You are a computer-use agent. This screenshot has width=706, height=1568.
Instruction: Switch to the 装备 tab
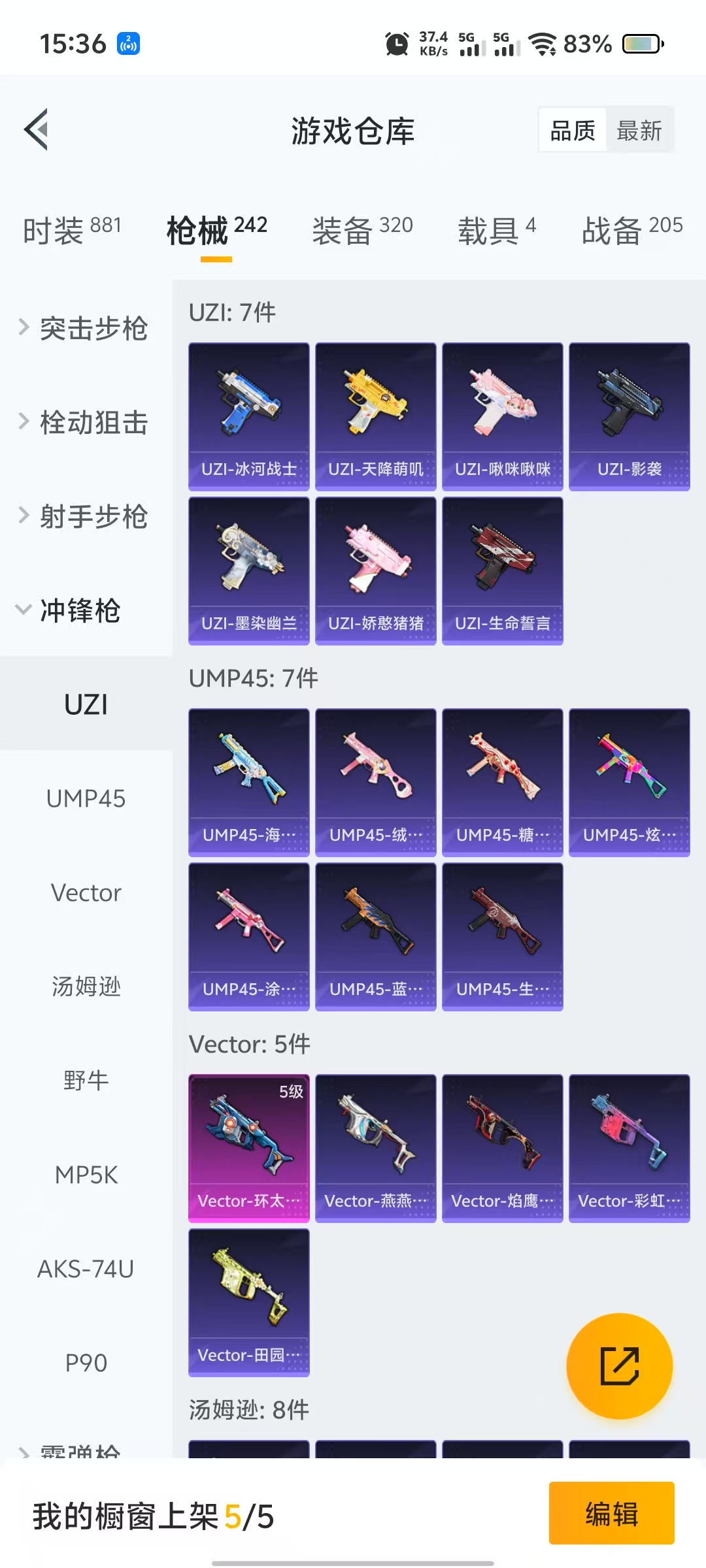coord(362,230)
